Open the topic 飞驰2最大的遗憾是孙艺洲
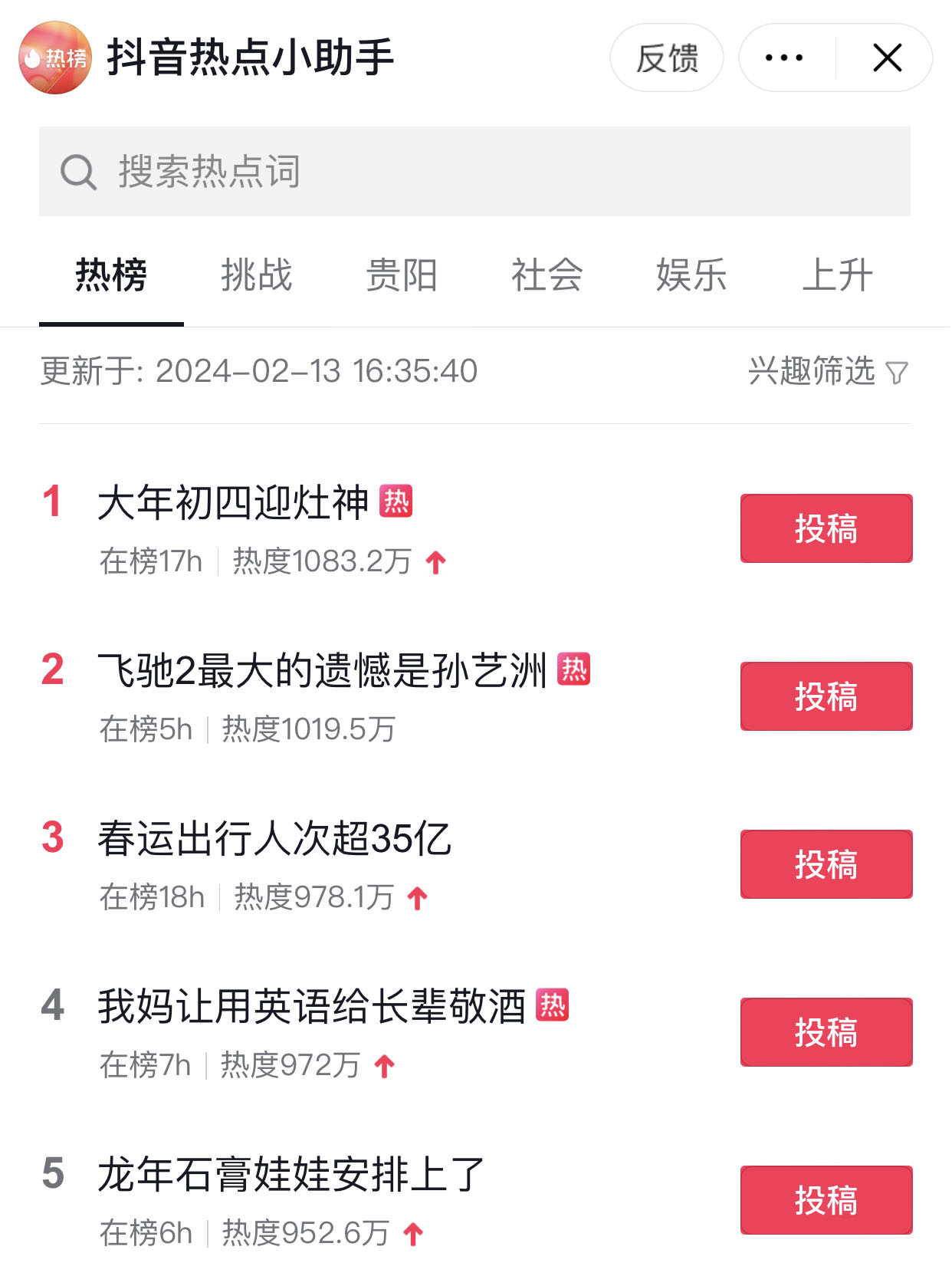The image size is (952, 1286). tap(322, 671)
